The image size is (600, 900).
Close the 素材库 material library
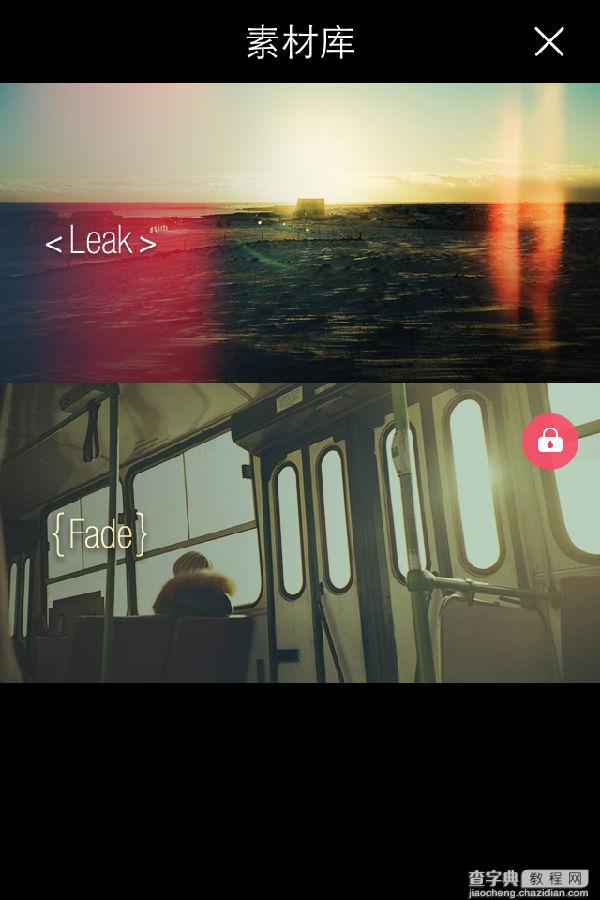click(549, 41)
